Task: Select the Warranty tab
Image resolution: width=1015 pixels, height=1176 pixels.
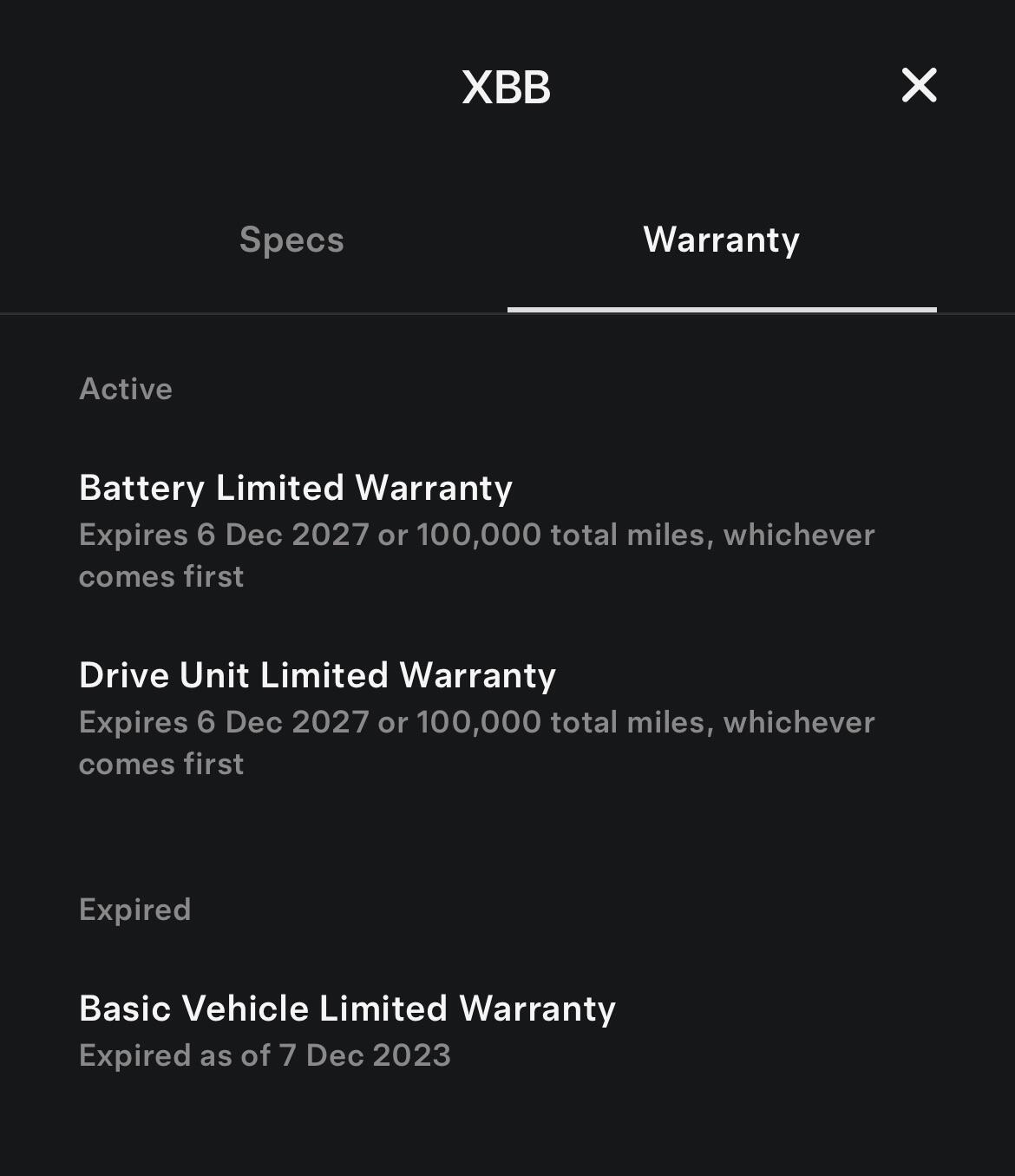Action: point(721,240)
